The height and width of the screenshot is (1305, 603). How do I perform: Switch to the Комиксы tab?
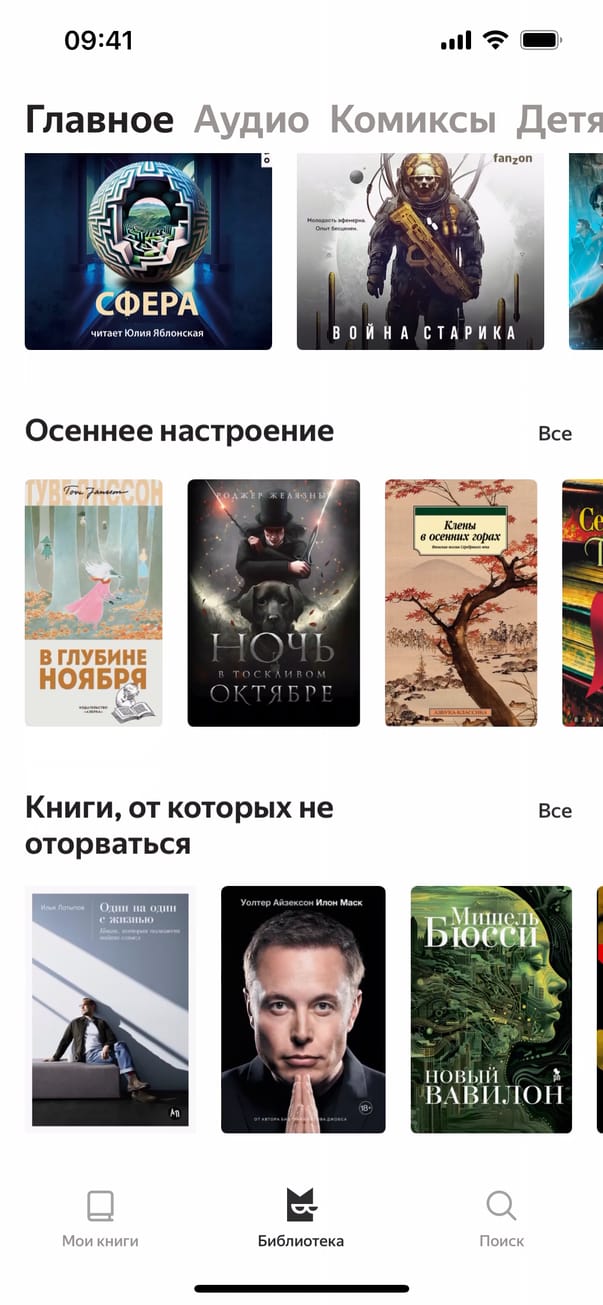point(412,120)
